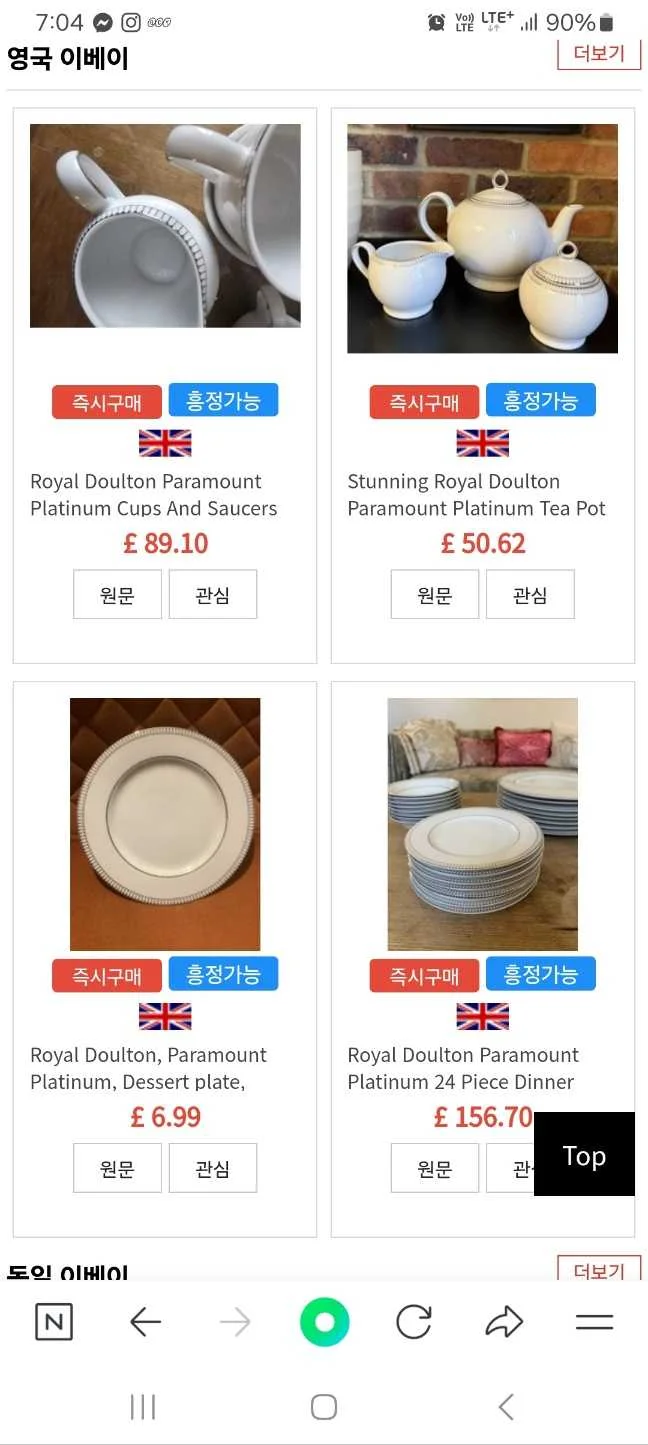Tap the green circle search button
This screenshot has height=1445, width=648.
click(324, 1322)
